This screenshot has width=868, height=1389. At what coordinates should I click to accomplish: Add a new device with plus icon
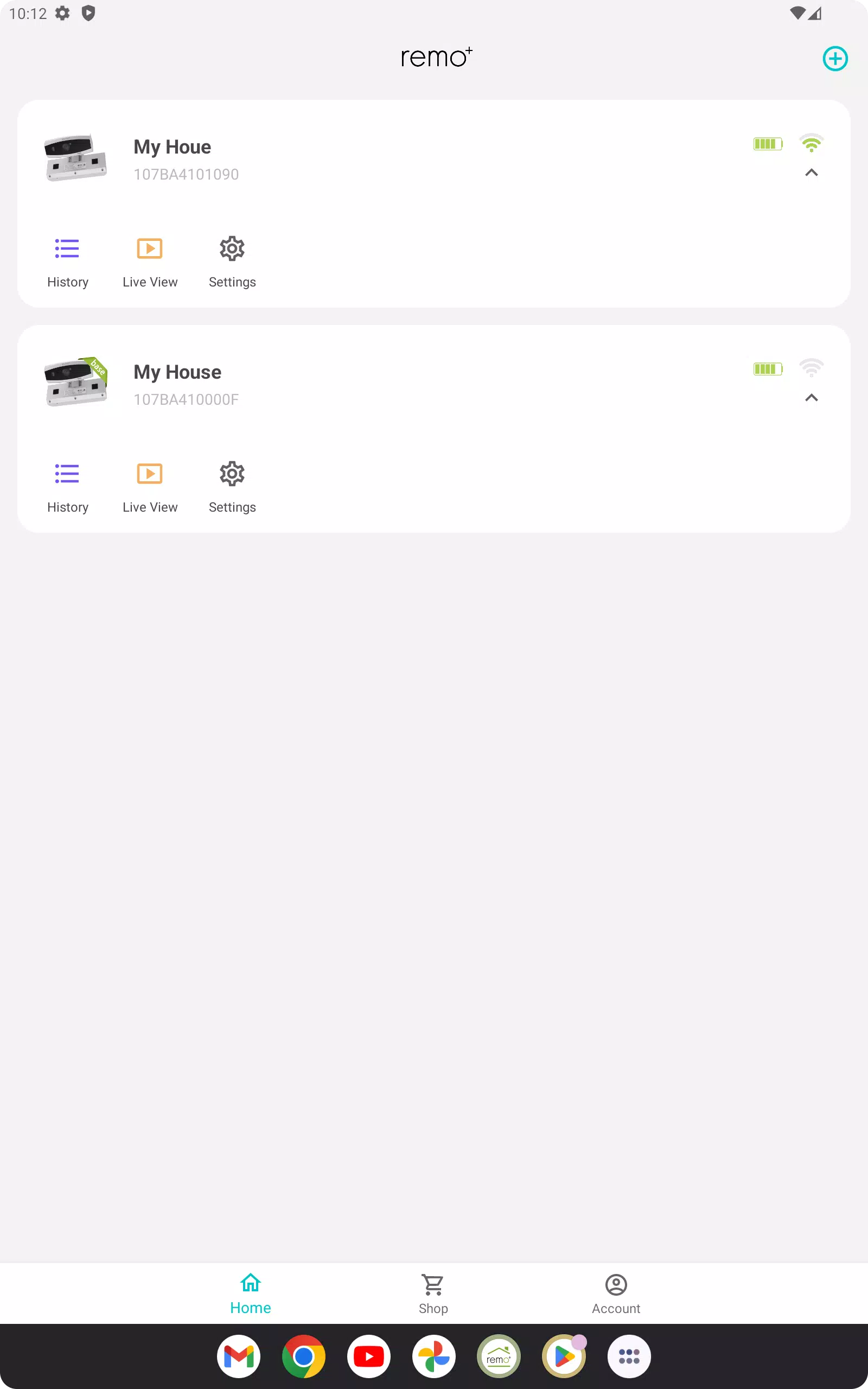[x=835, y=59]
